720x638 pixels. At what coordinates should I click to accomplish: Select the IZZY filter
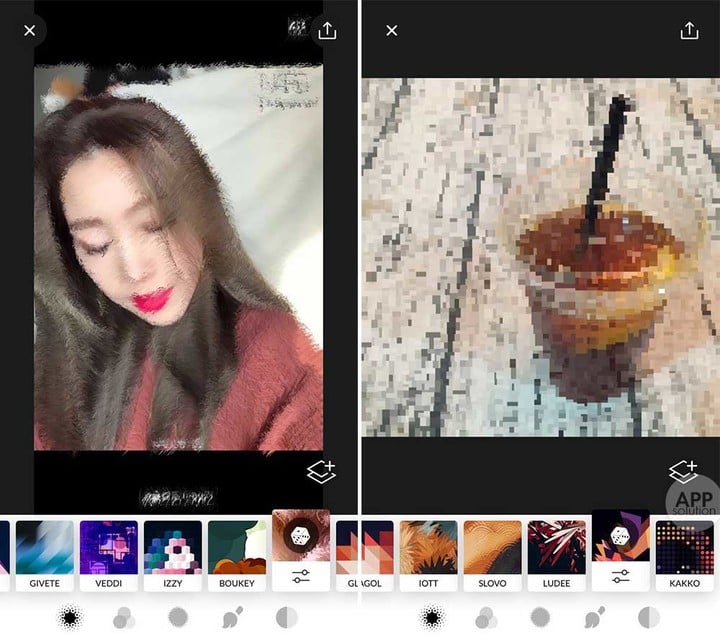coord(172,555)
